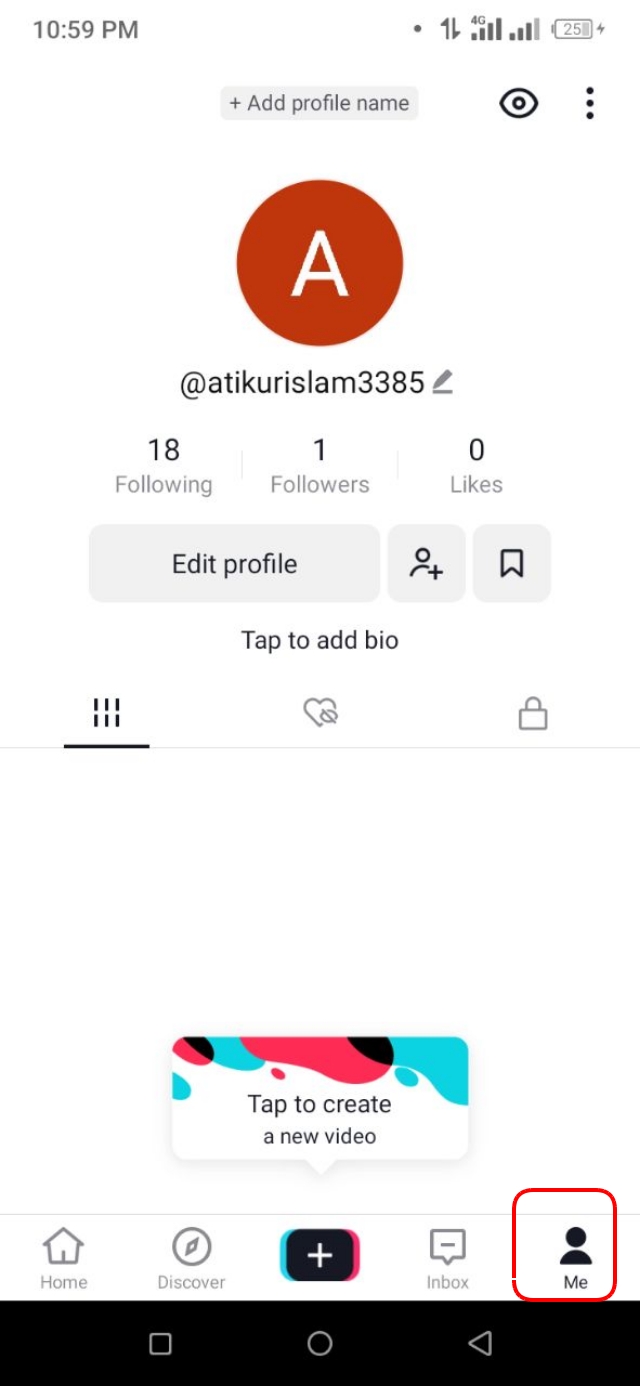Open the Inbox tab
The image size is (640, 1386).
point(447,1258)
